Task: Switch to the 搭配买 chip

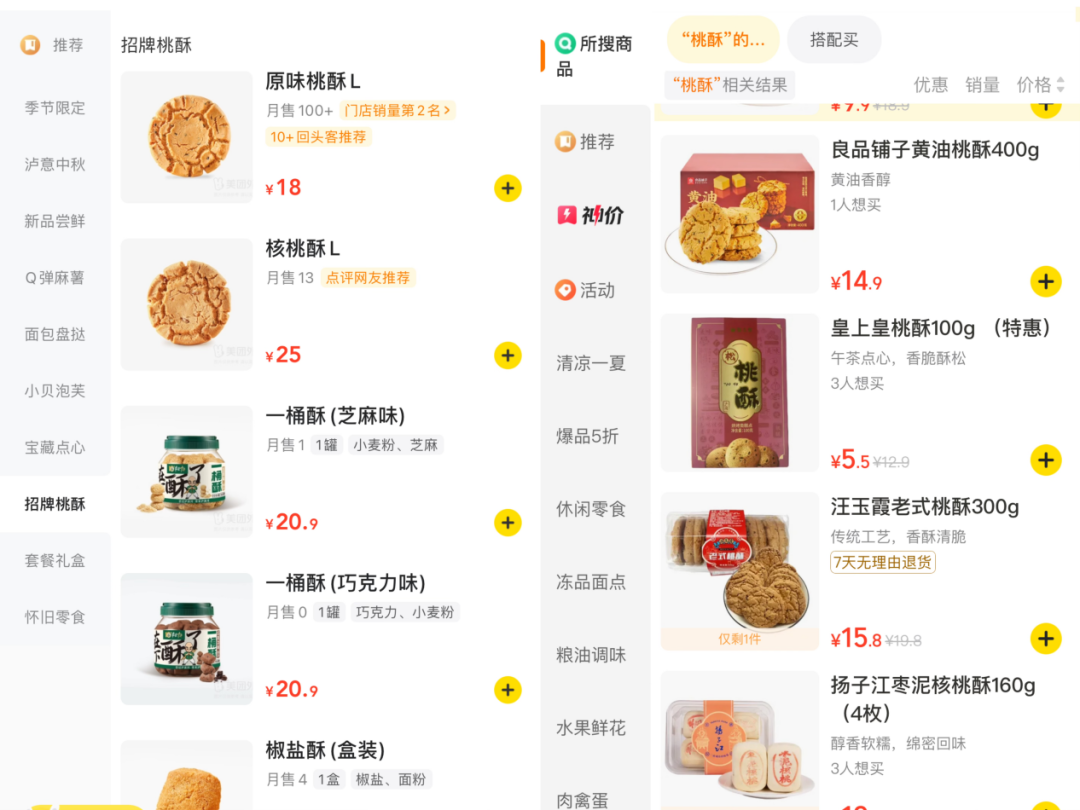Action: tap(834, 40)
